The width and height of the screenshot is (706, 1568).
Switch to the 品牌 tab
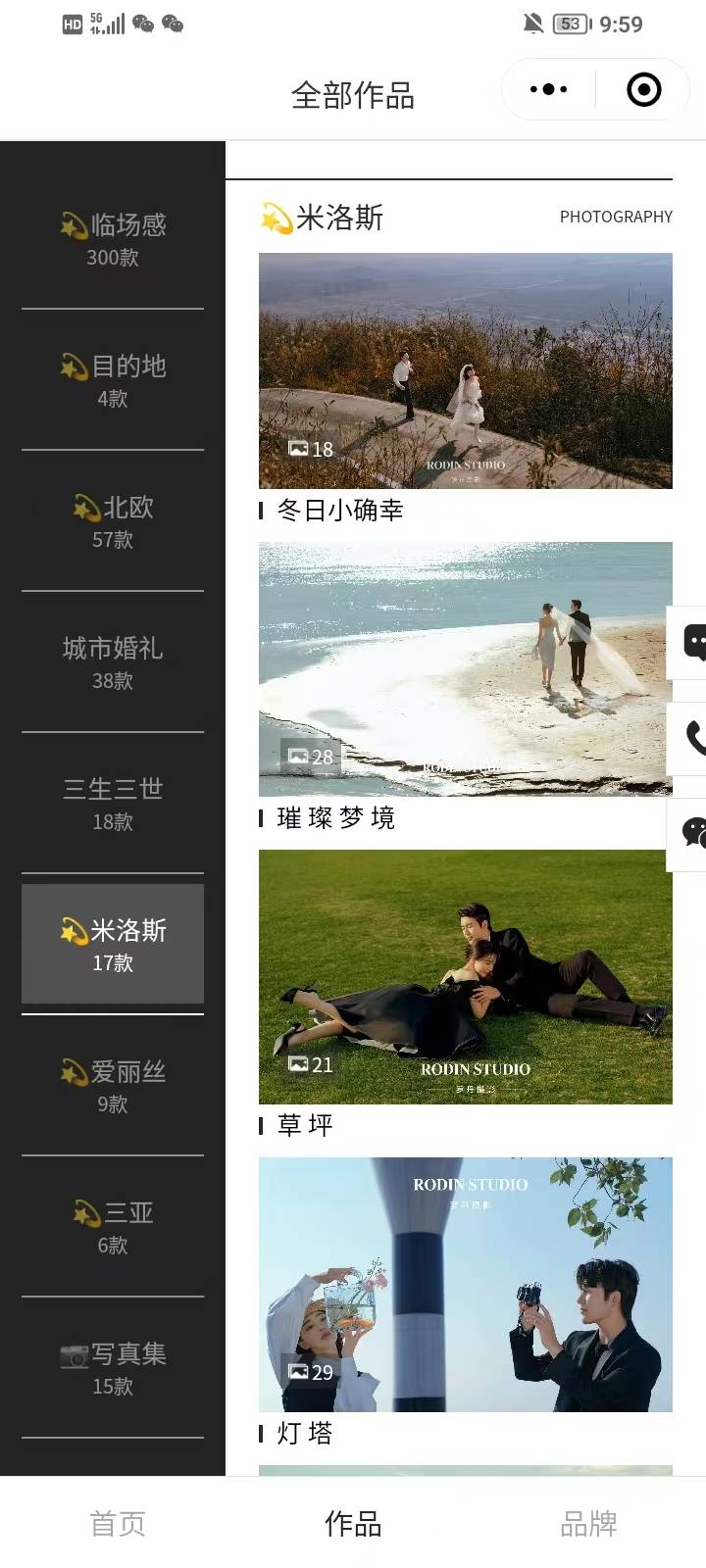pos(588,1523)
